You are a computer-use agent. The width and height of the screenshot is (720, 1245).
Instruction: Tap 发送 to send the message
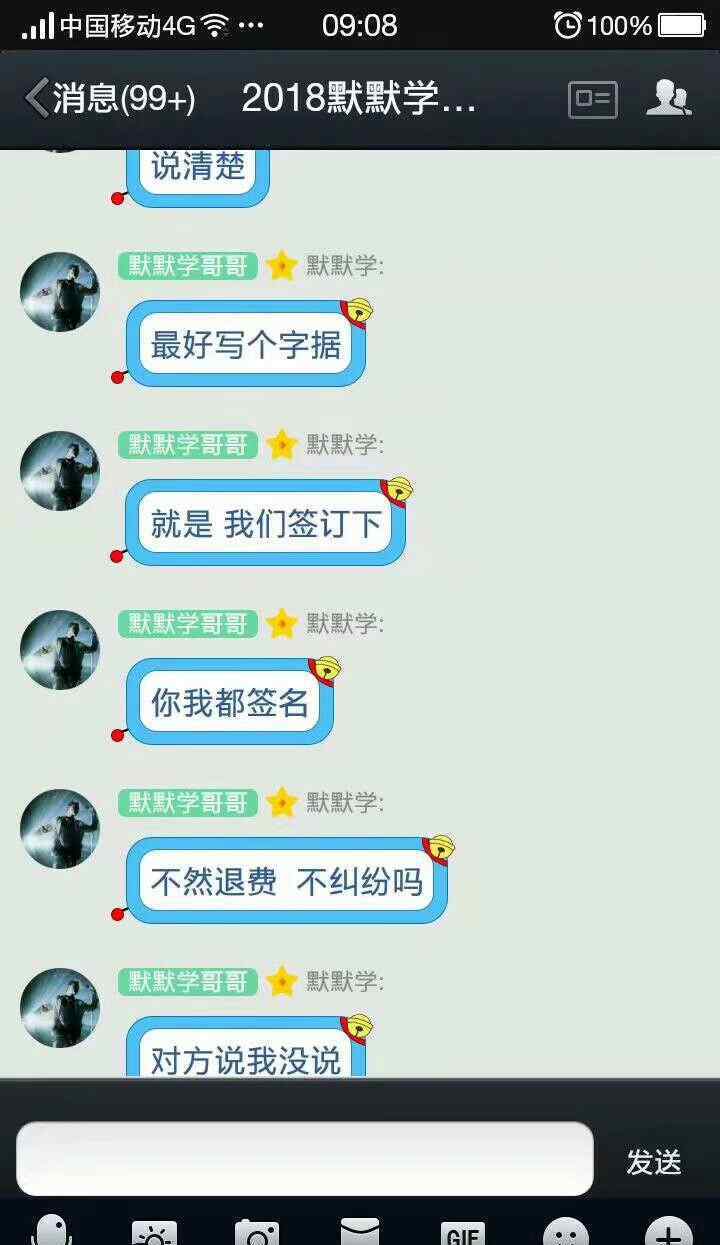(654, 1161)
